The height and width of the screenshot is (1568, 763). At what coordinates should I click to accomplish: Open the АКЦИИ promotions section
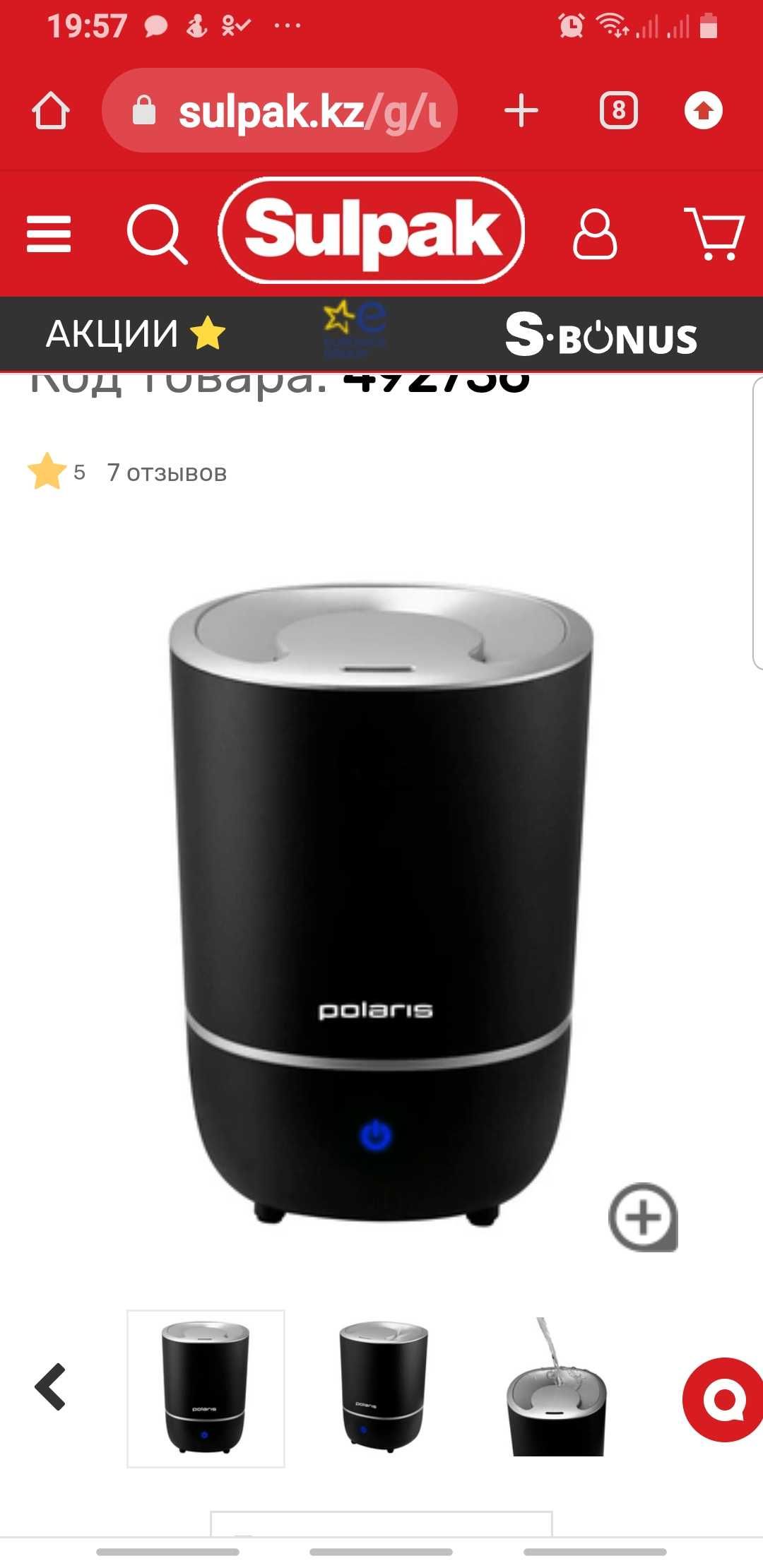click(x=136, y=333)
